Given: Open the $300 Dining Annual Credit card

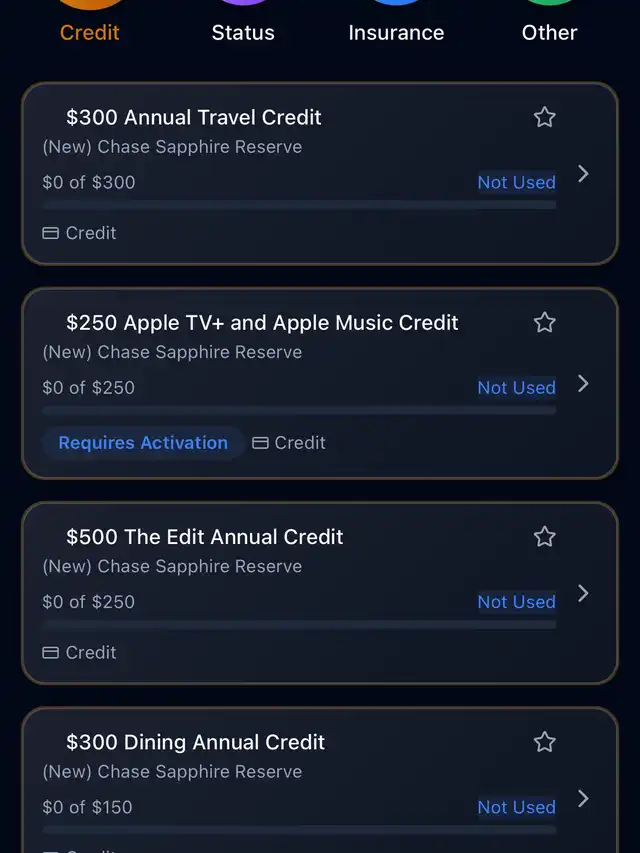Looking at the screenshot, I should tap(300, 790).
